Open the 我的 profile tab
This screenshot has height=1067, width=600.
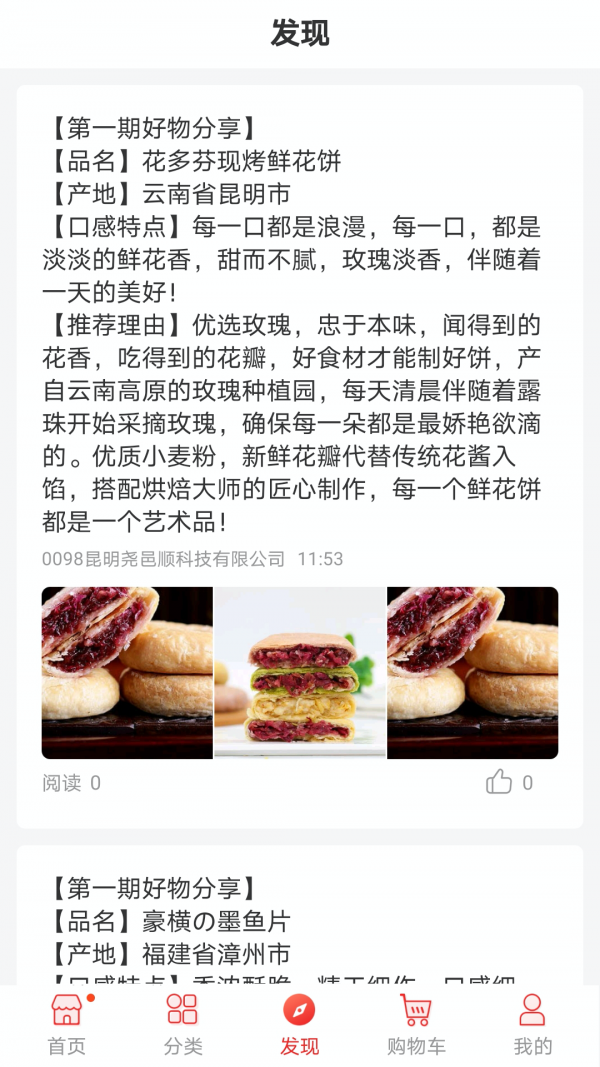[532, 1024]
